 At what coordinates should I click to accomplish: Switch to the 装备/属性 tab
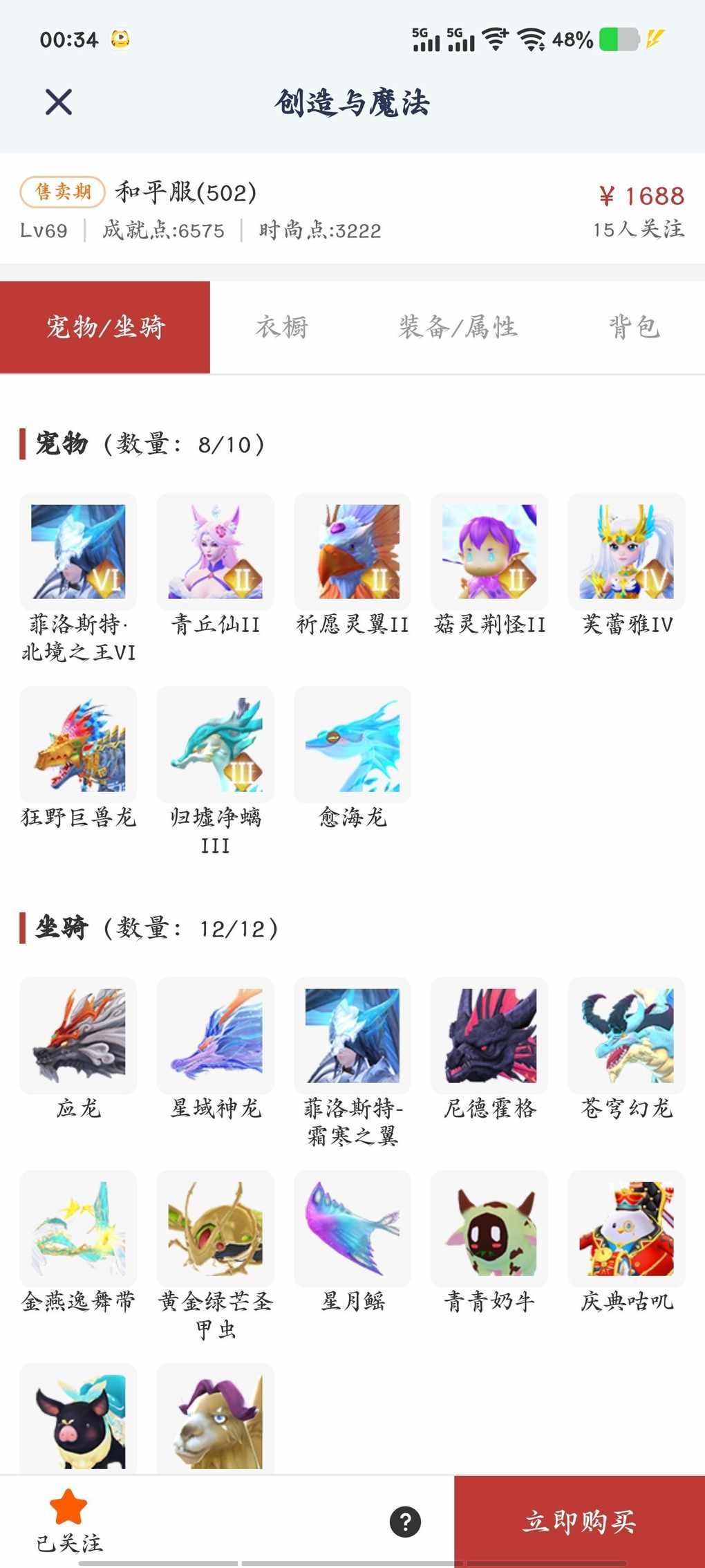pos(458,327)
